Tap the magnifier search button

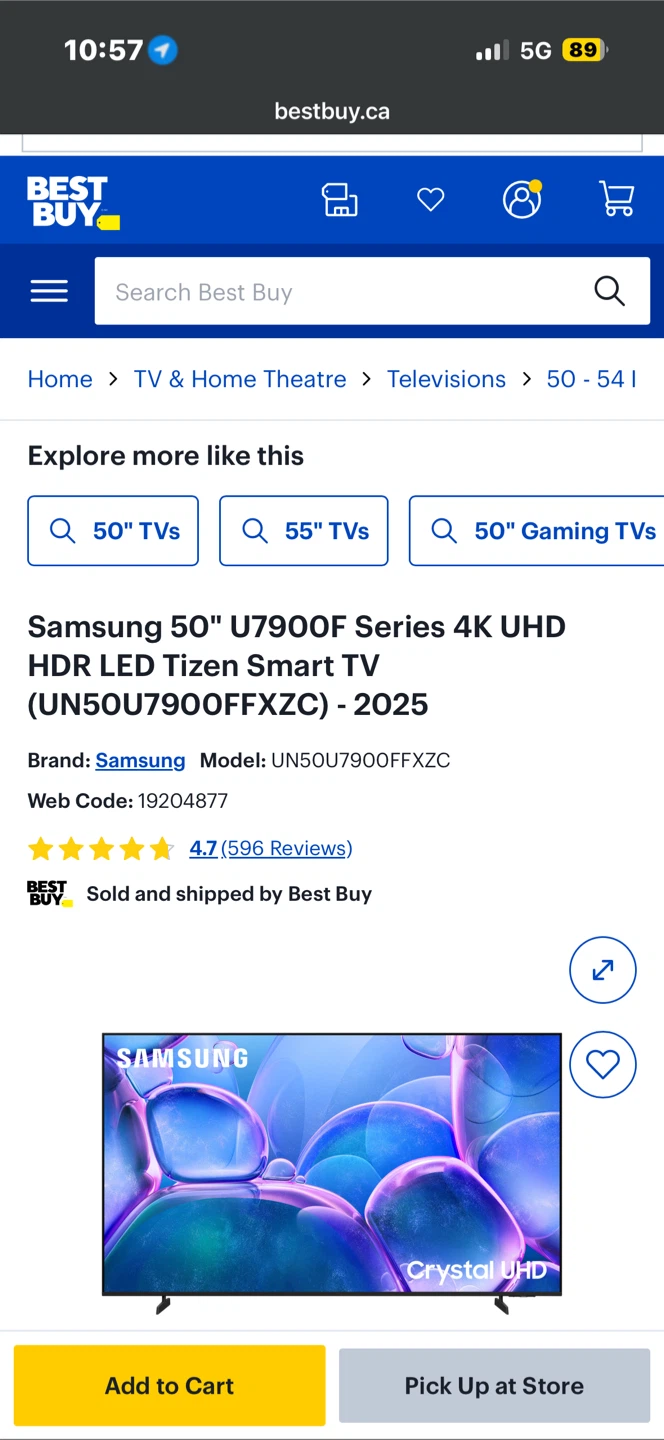609,291
